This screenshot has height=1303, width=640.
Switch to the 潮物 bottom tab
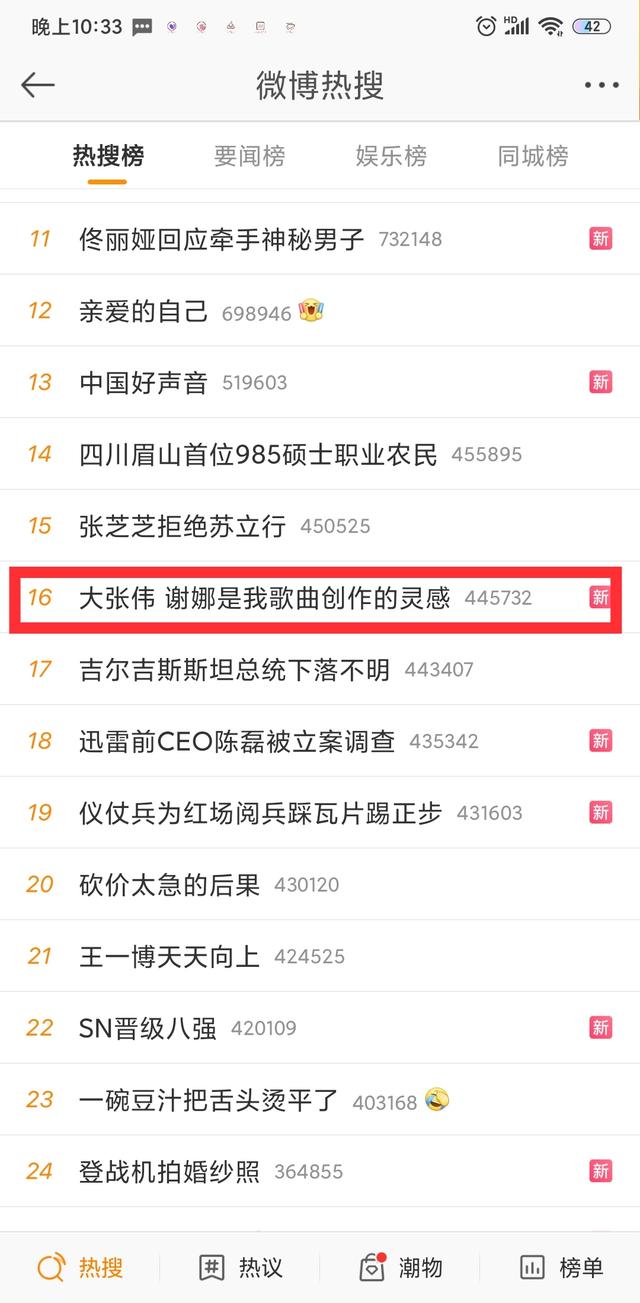(x=400, y=1268)
